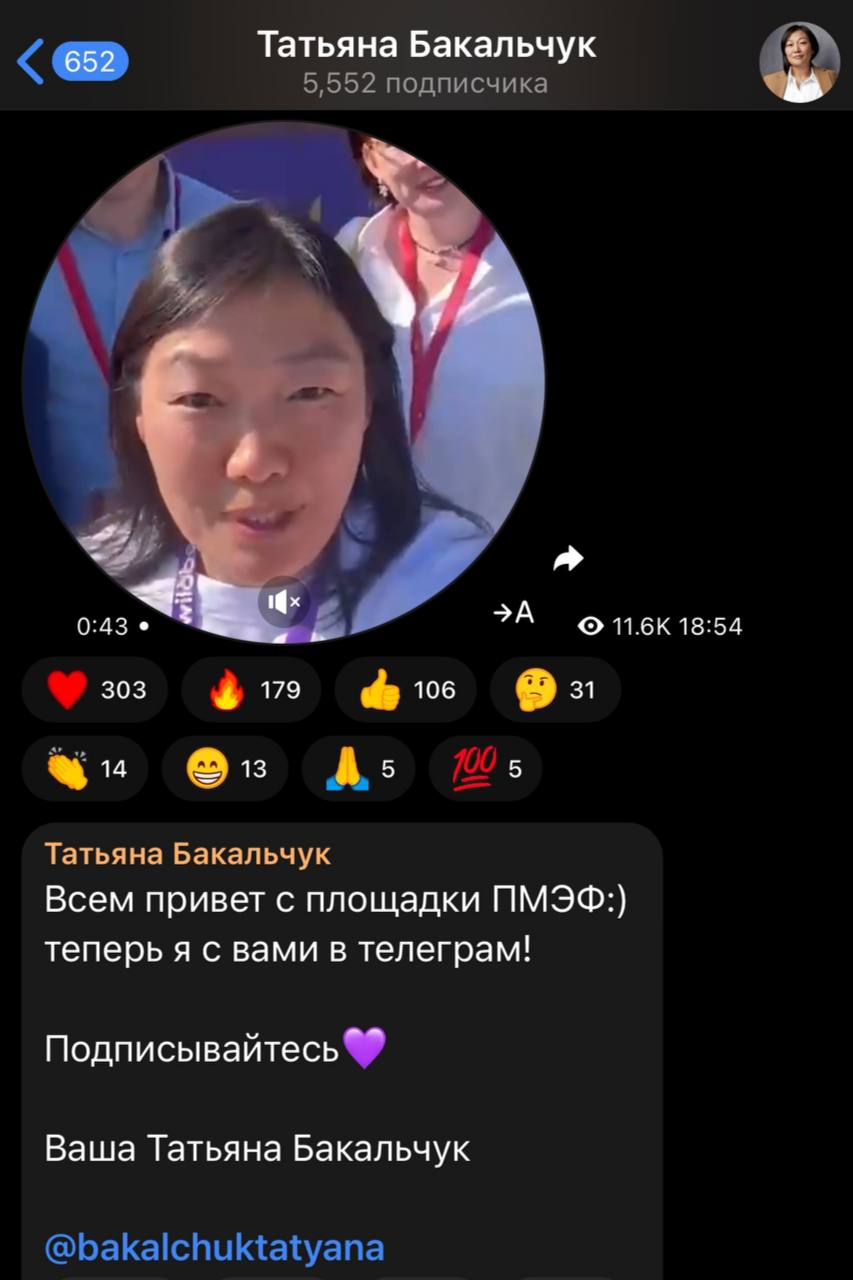The image size is (853, 1280).
Task: React with the red heart
Action: [96, 690]
